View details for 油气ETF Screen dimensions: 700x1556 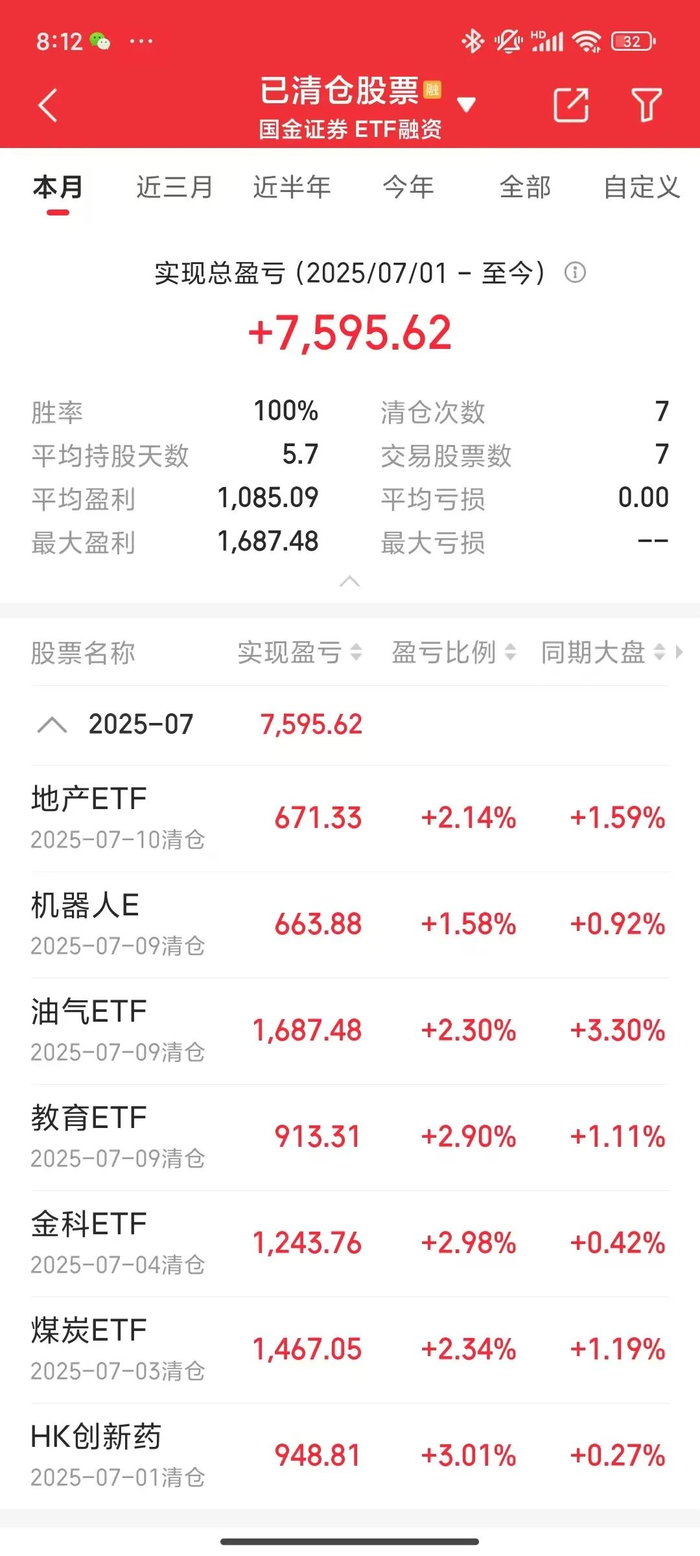(350, 1031)
